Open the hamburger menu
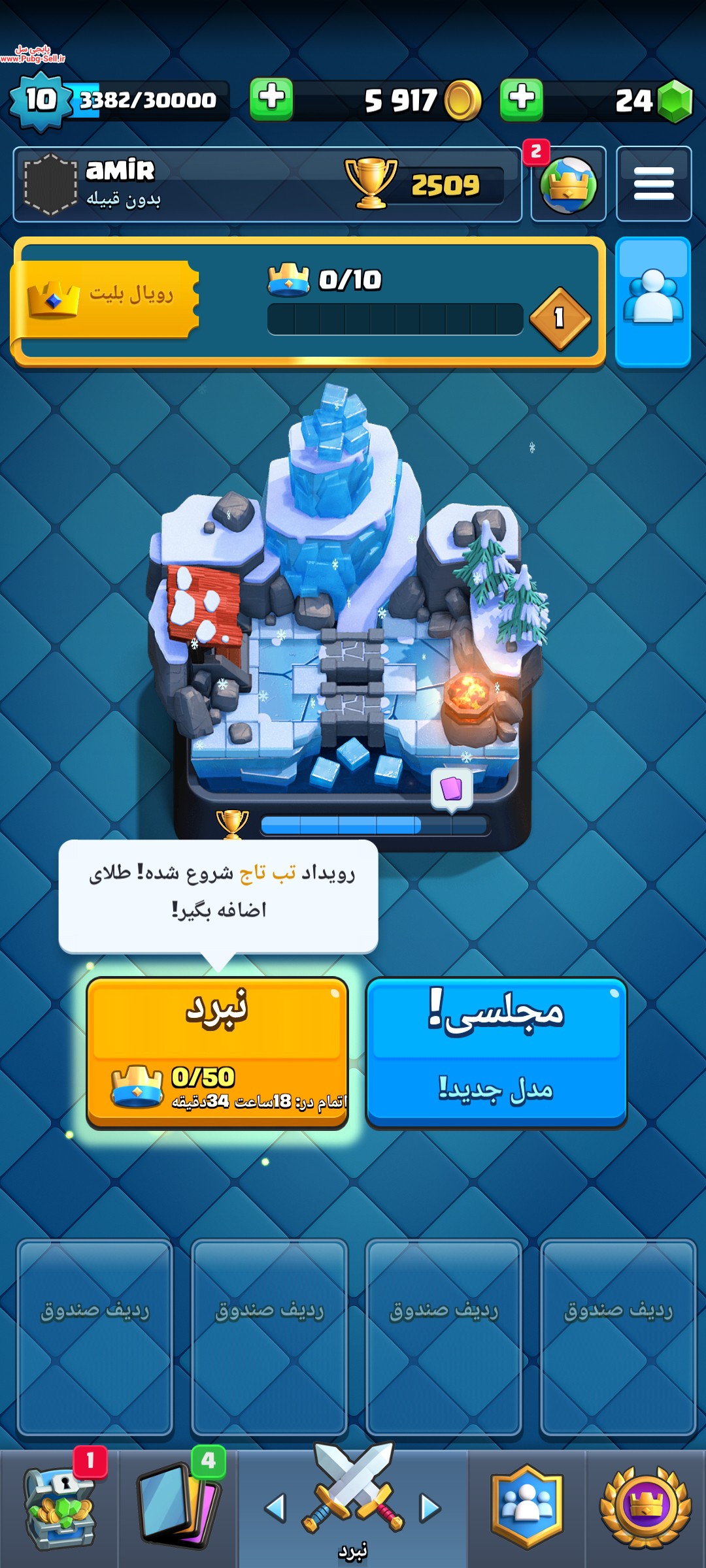Image resolution: width=706 pixels, height=1568 pixels. [654, 185]
